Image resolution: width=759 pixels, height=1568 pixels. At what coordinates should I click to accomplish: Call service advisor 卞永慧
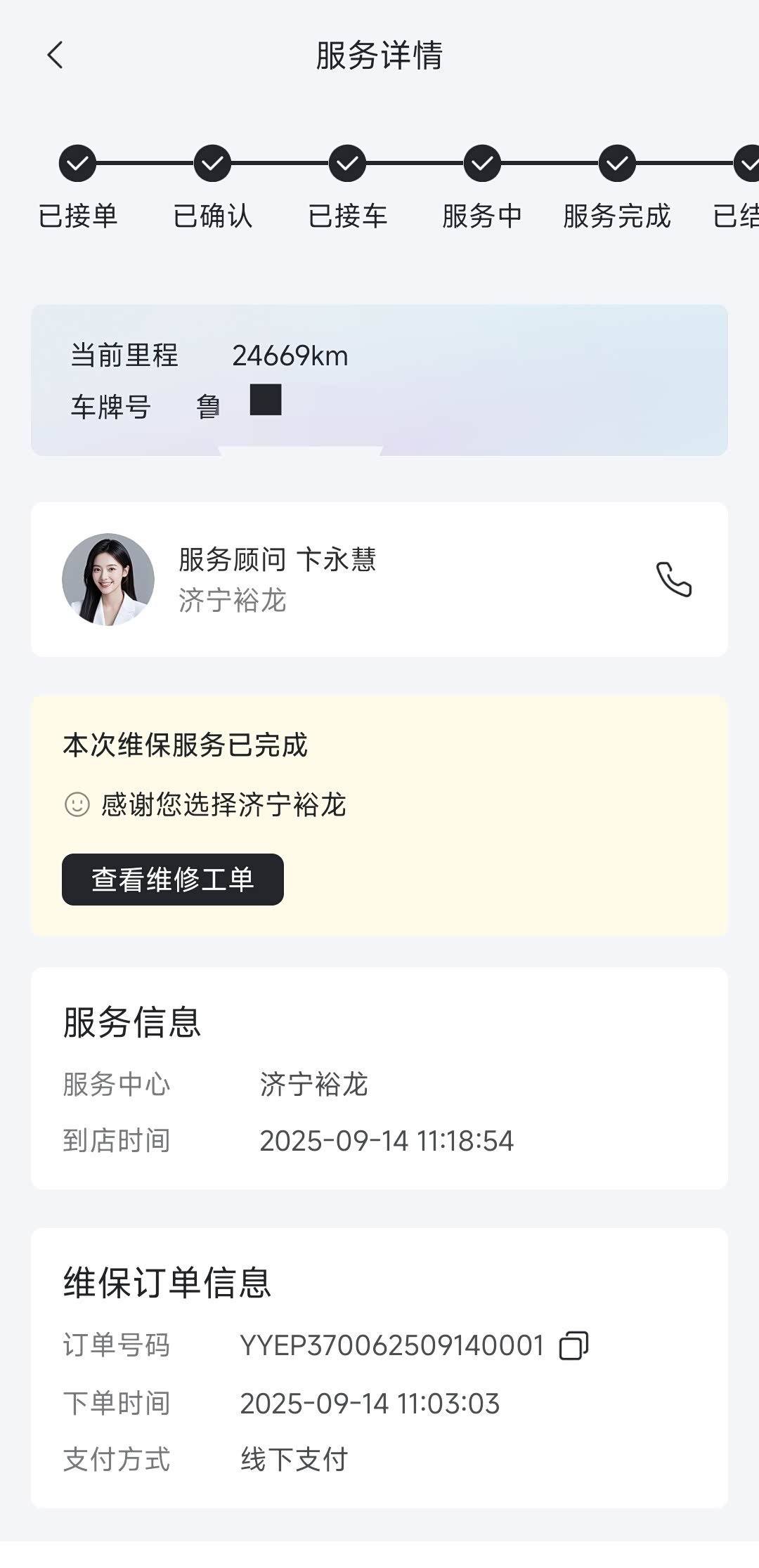point(673,580)
